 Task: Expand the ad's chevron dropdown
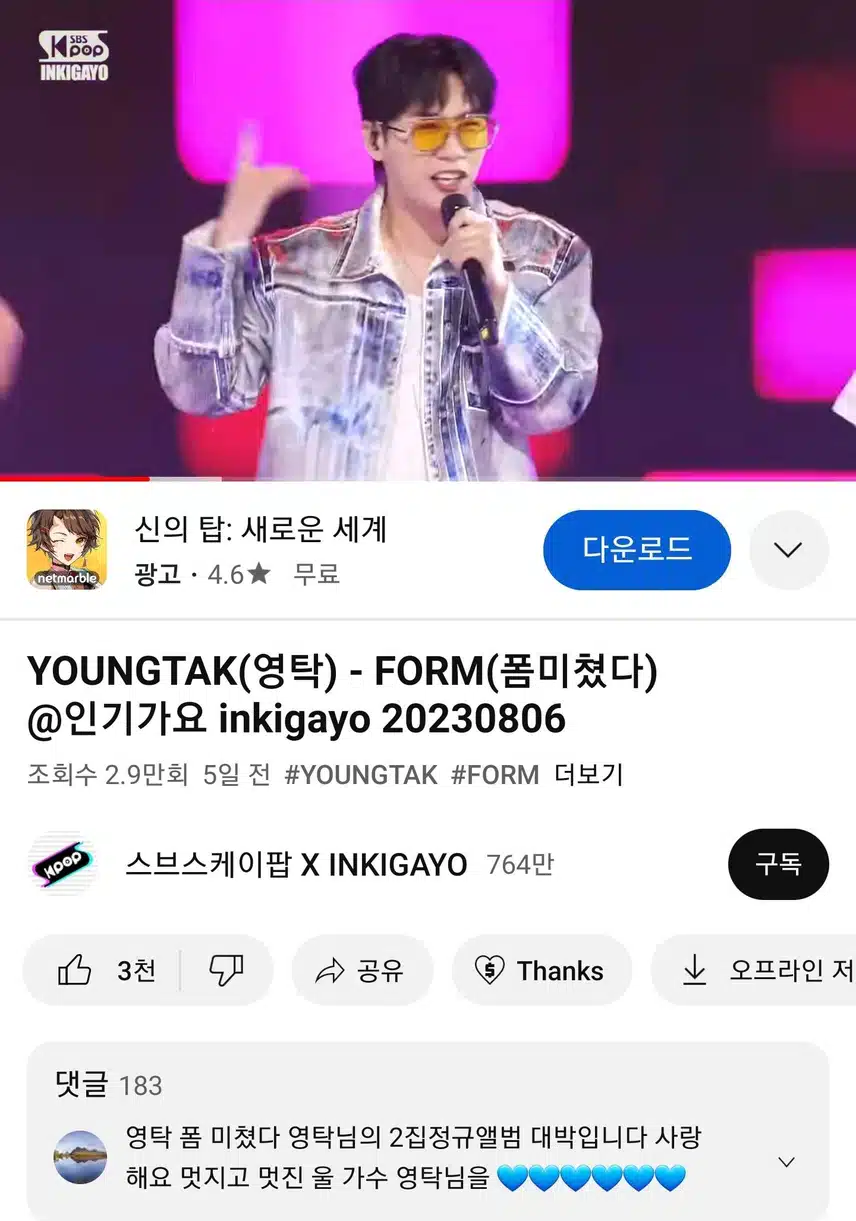[x=788, y=549]
